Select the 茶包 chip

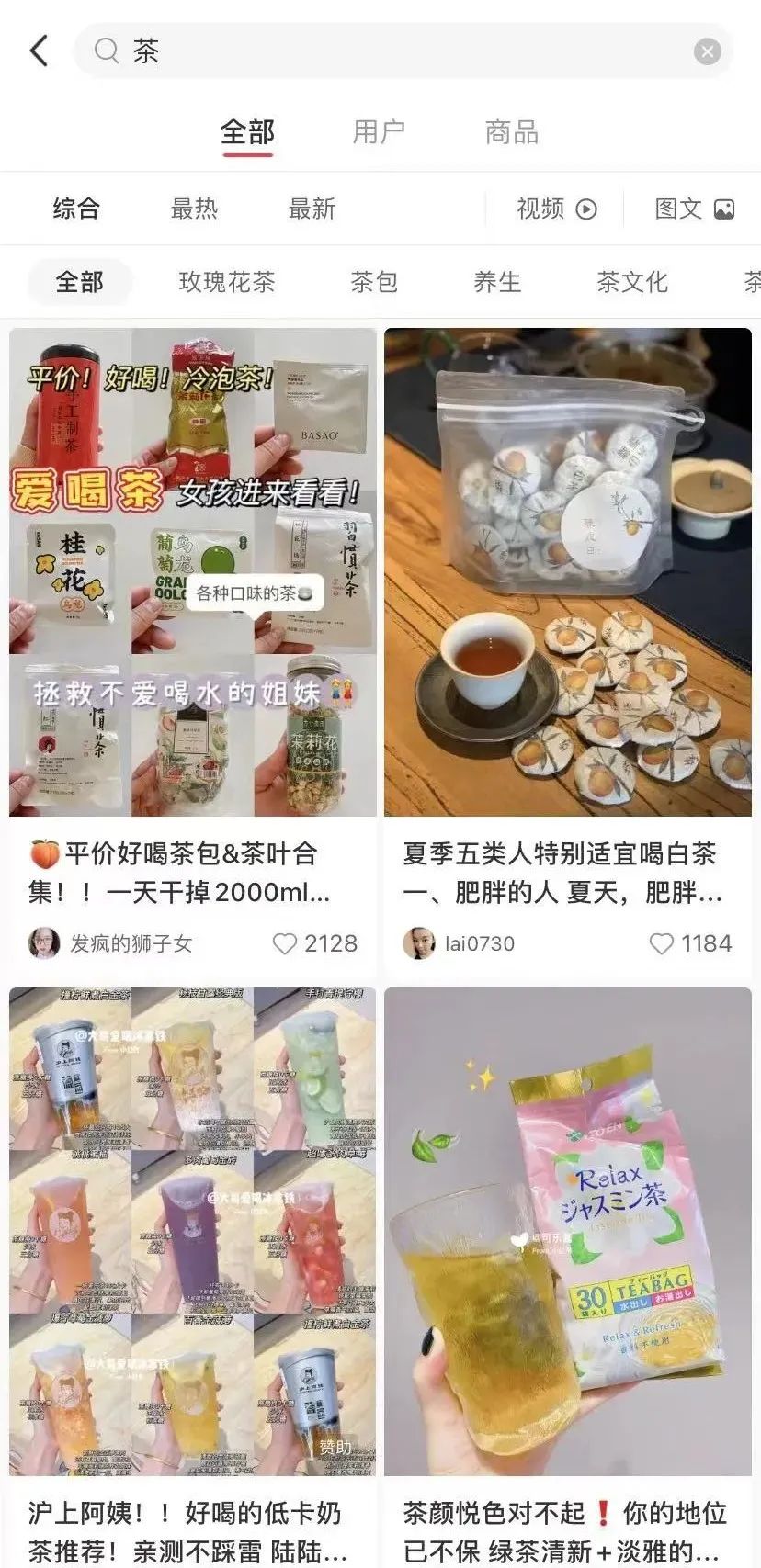point(374,282)
